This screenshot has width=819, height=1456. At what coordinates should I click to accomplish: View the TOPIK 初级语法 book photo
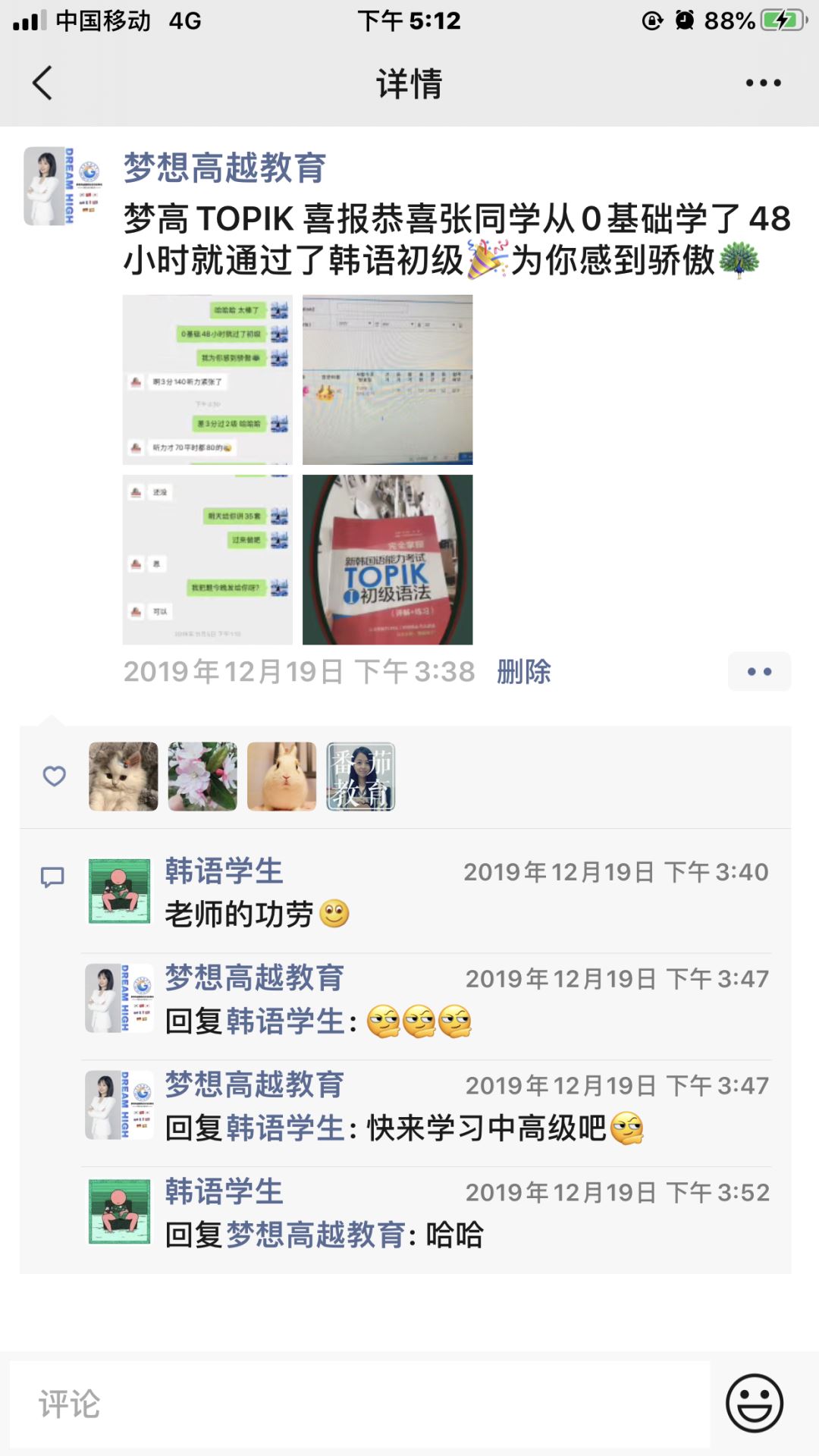388,560
